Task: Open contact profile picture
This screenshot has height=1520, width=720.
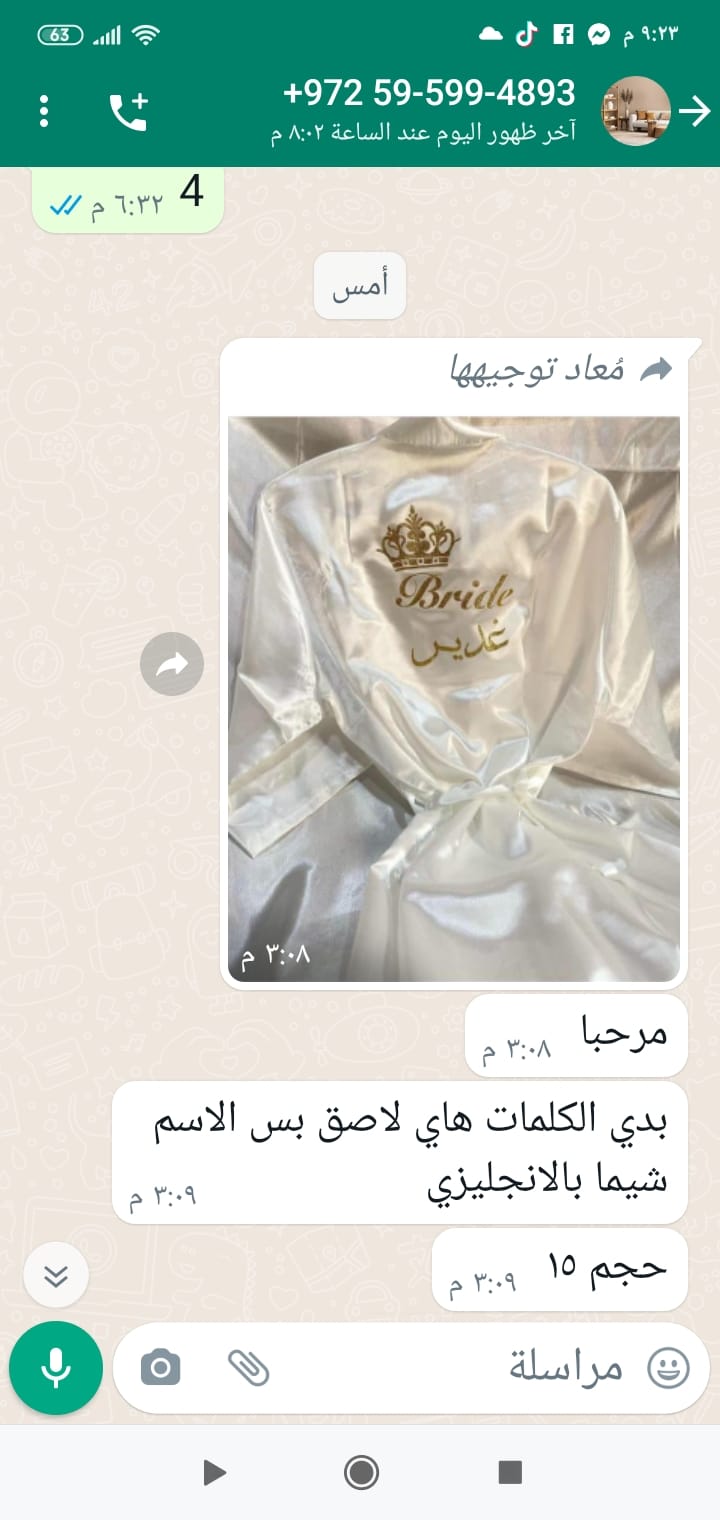Action: 635,111
